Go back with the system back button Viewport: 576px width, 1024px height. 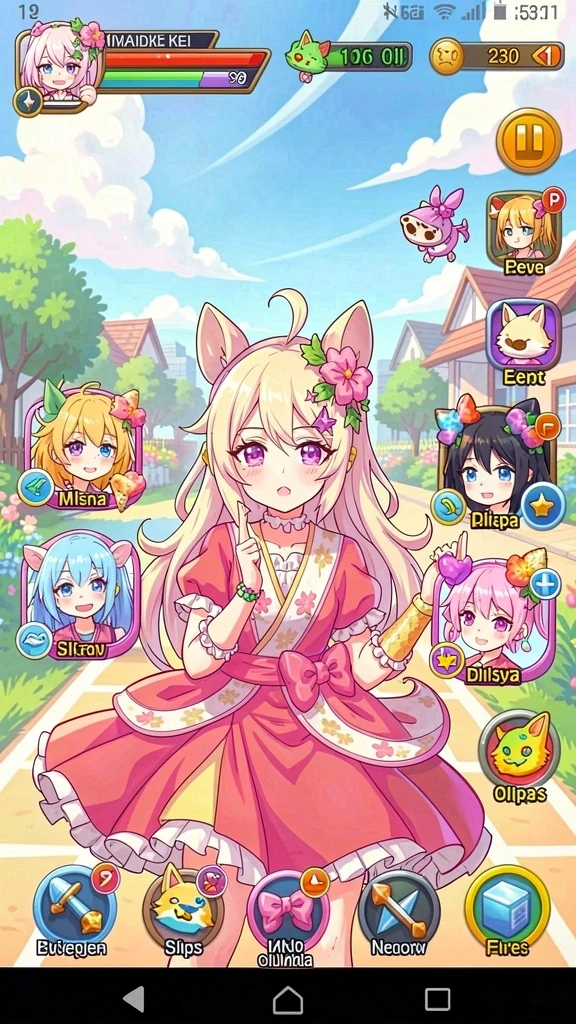[x=134, y=999]
